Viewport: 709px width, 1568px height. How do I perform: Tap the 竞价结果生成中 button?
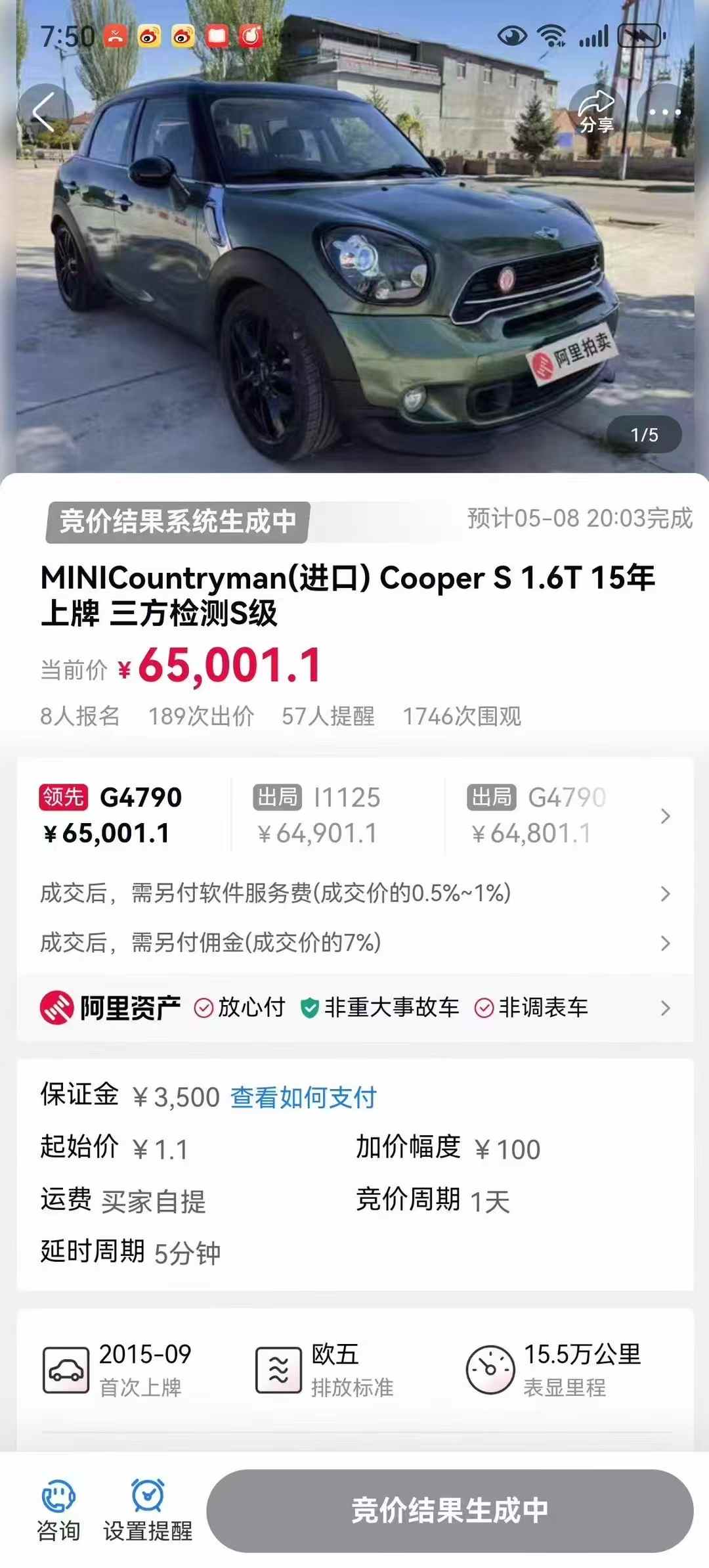point(450,1511)
